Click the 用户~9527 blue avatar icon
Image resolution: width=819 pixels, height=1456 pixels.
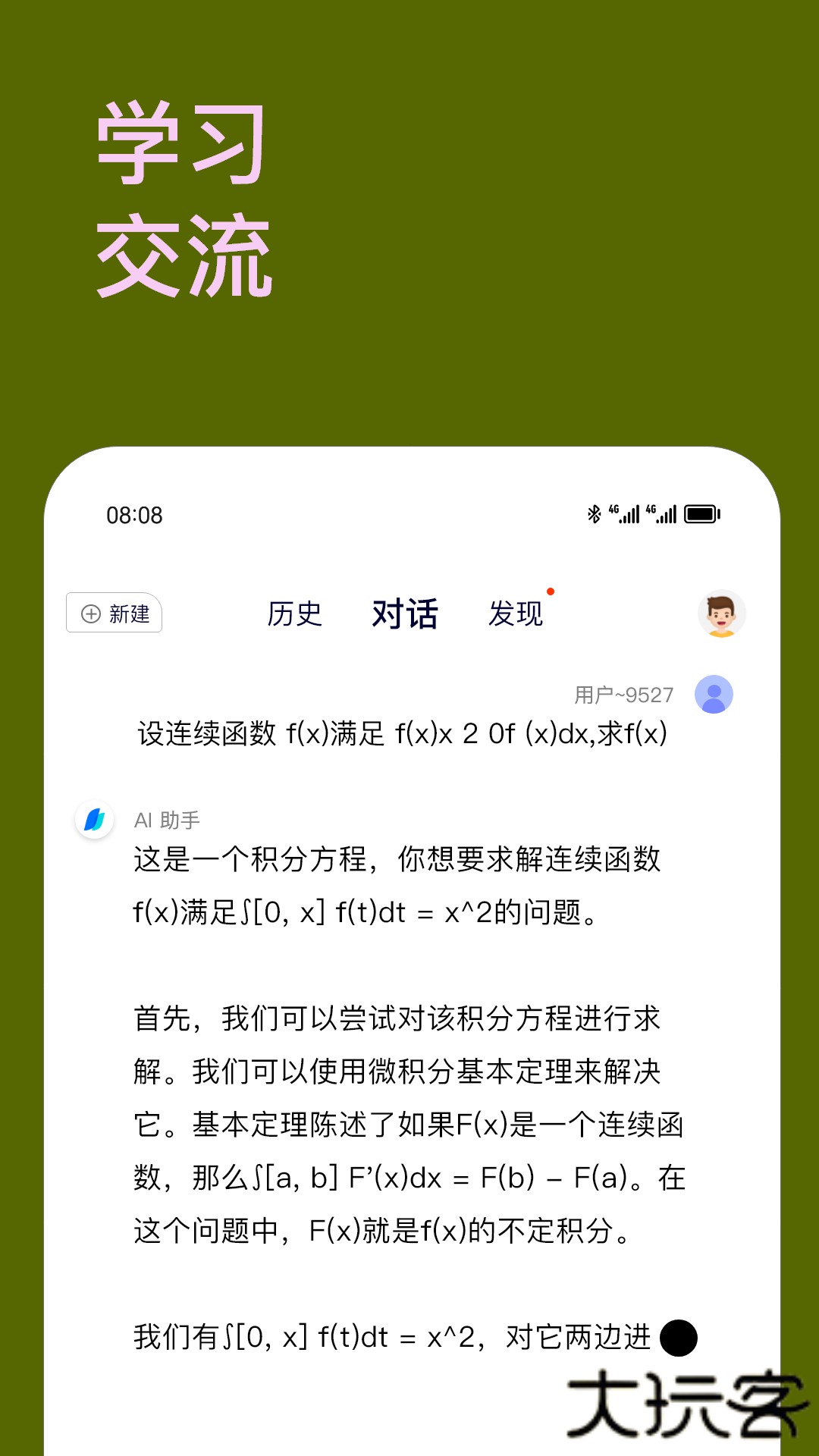click(x=714, y=695)
